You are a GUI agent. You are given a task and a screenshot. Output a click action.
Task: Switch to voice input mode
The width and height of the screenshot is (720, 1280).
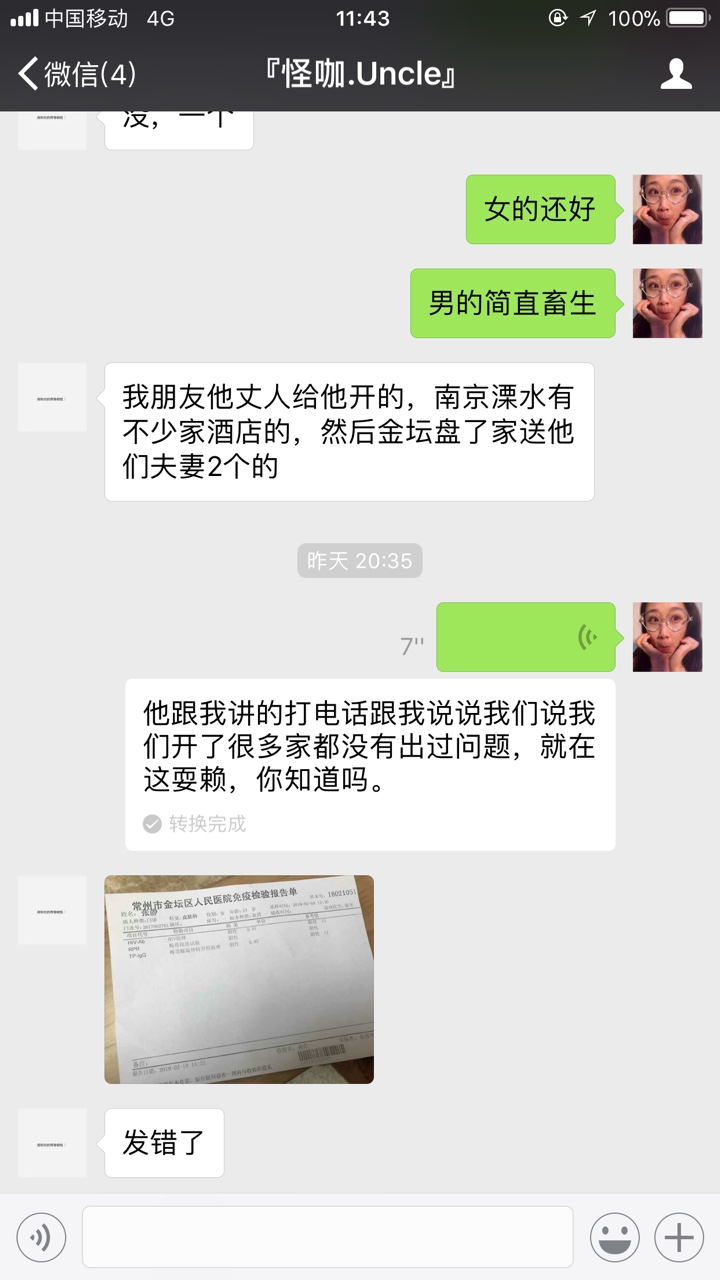pyautogui.click(x=41, y=1237)
